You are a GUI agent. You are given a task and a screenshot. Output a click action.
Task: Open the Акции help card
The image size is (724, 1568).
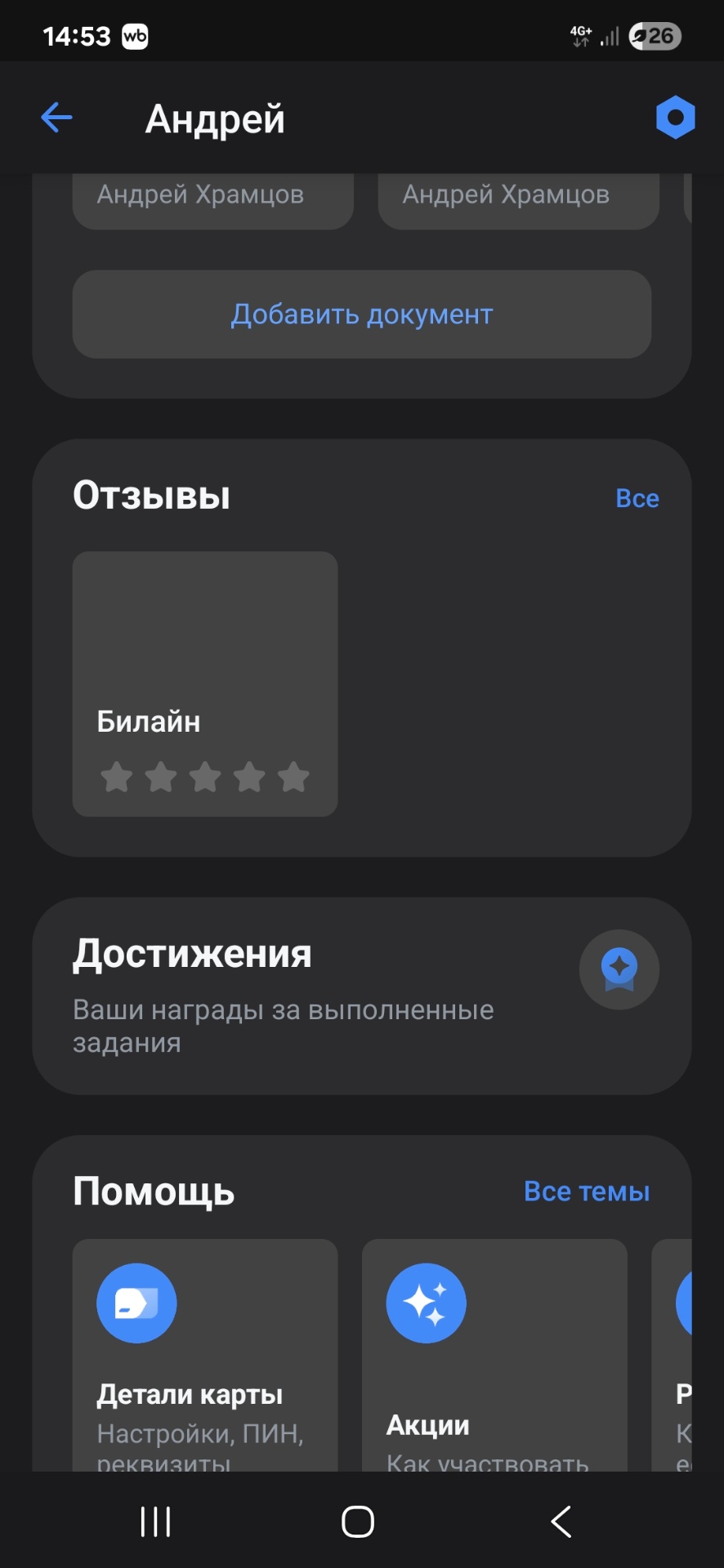click(494, 1356)
